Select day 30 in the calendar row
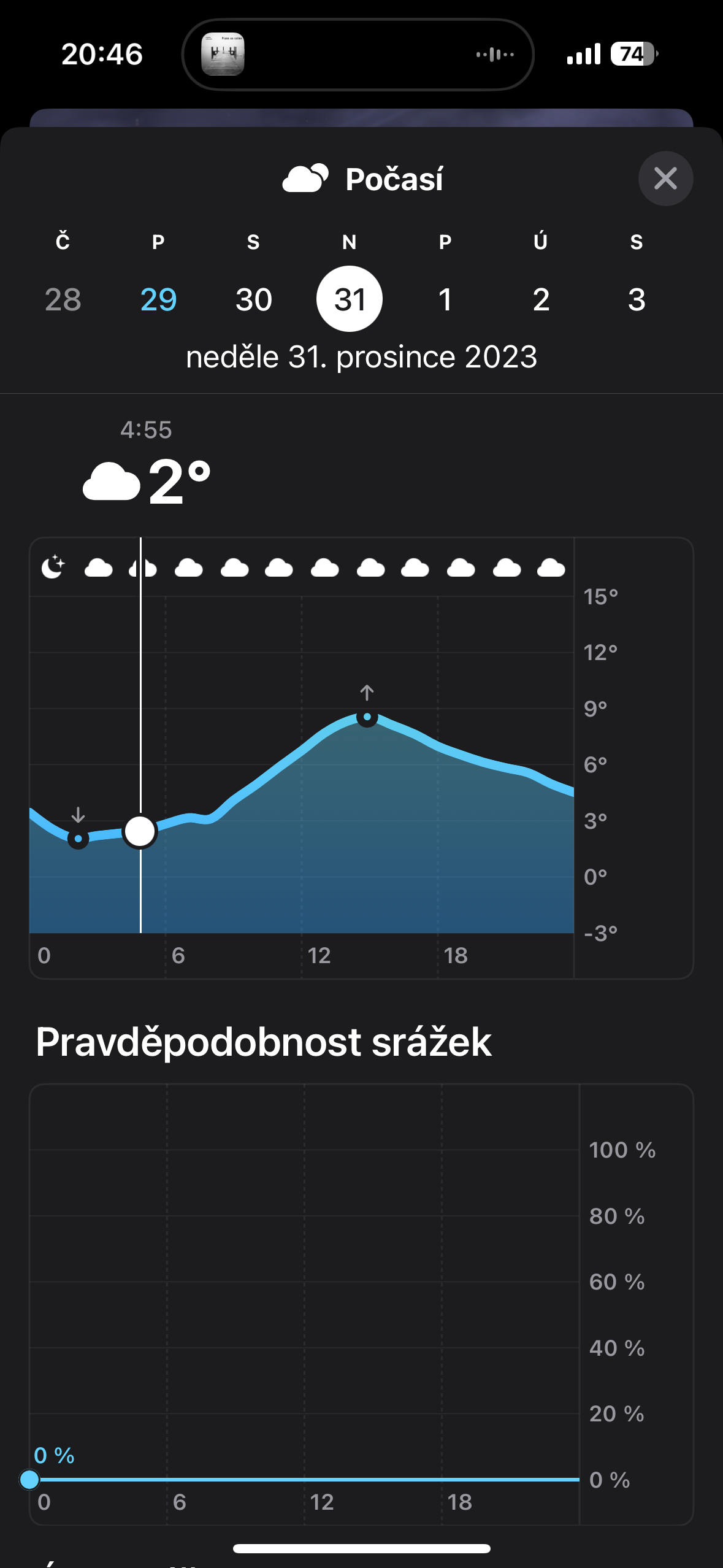Viewport: 723px width, 1568px height. (x=253, y=299)
